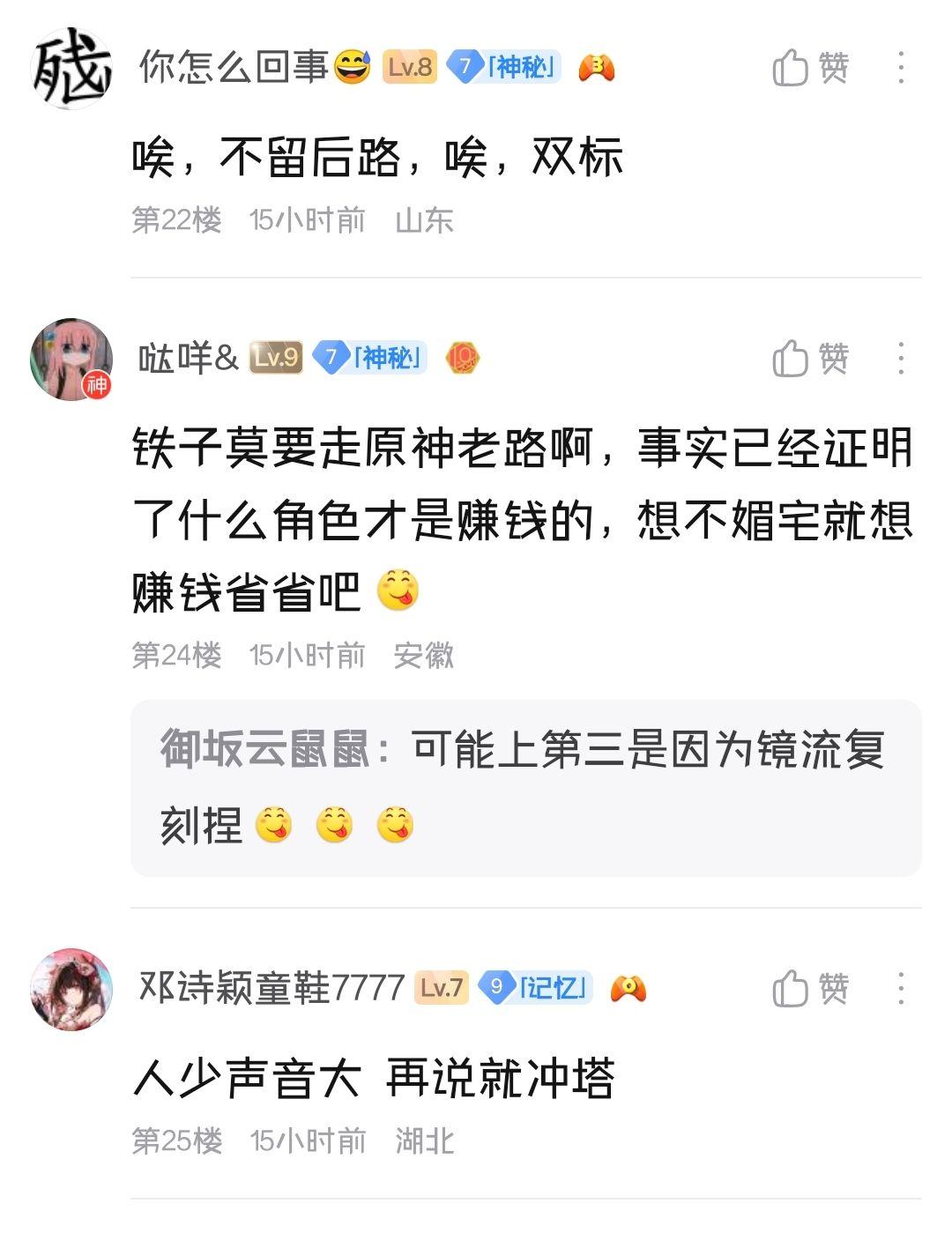
Task: Tap username 邓诗颖童鞋7777
Action: pos(271,988)
